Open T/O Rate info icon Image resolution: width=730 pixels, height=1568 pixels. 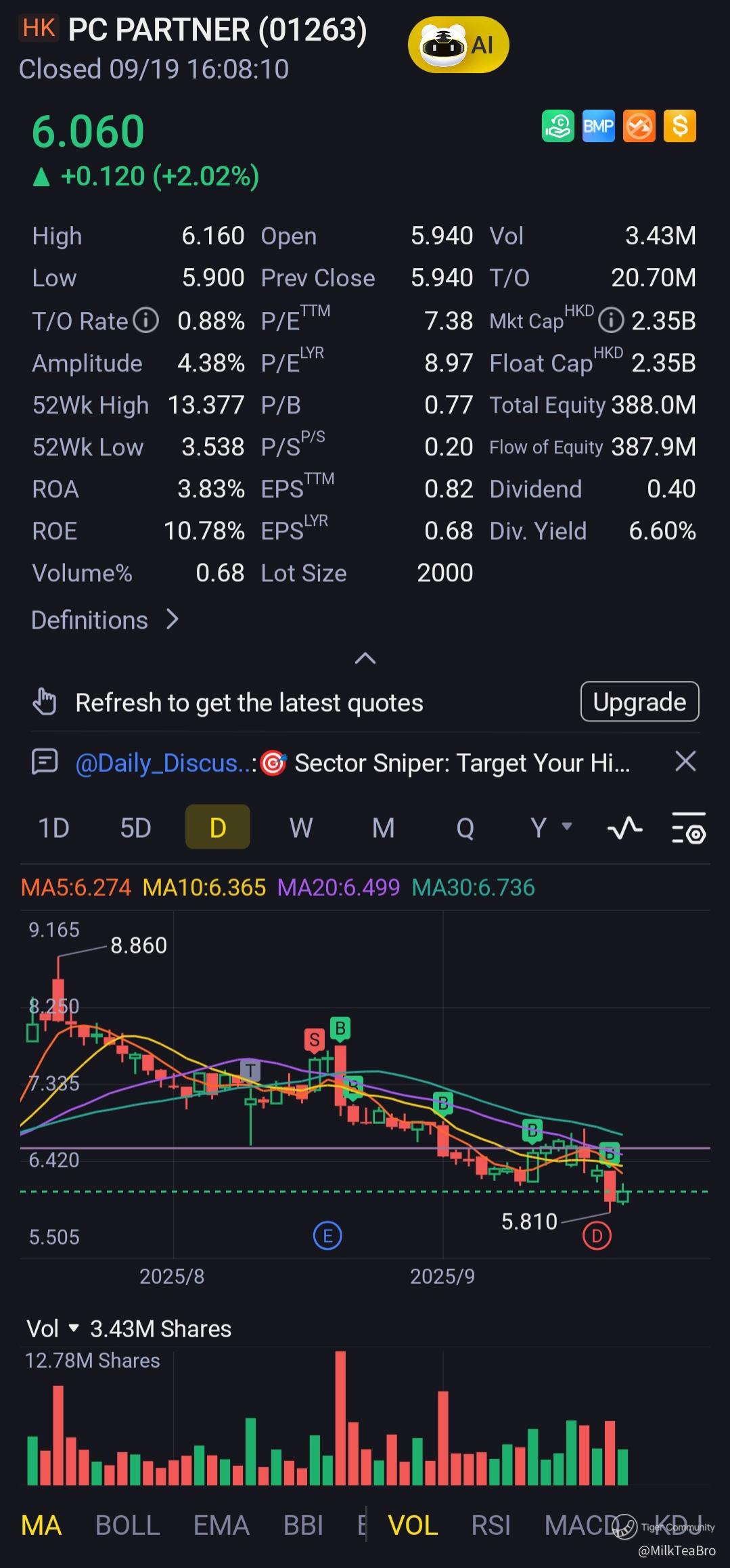pos(145,320)
